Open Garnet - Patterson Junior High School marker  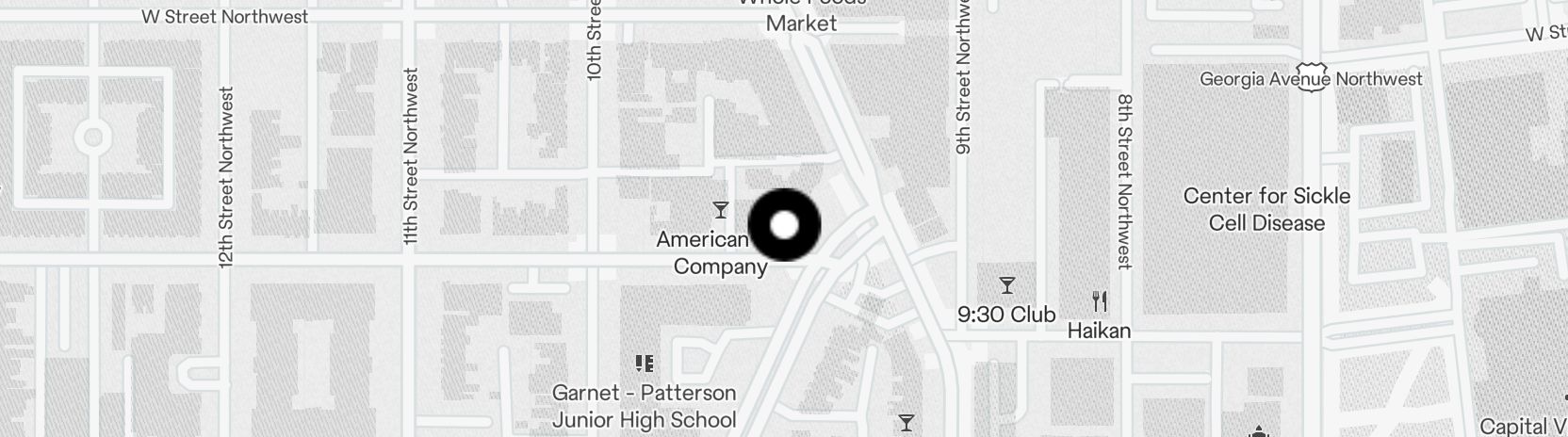(x=645, y=364)
